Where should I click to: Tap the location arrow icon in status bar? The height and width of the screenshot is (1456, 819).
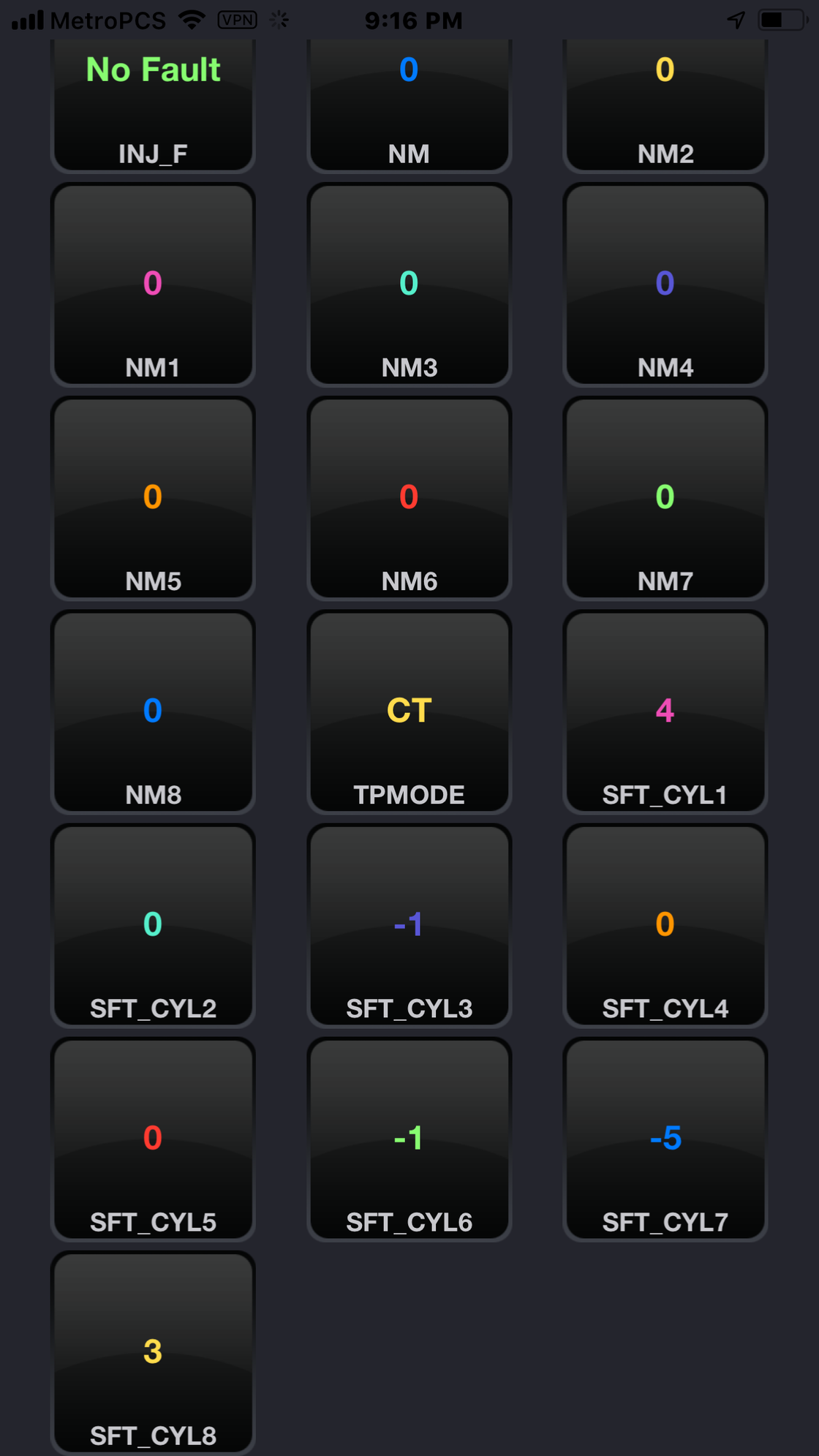[x=737, y=20]
